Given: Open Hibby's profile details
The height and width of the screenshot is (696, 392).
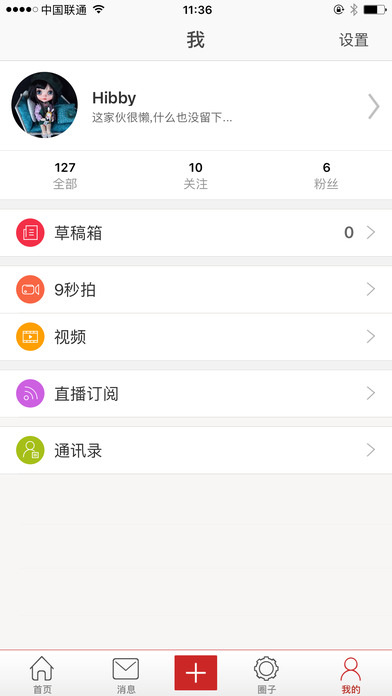Looking at the screenshot, I should click(196, 106).
